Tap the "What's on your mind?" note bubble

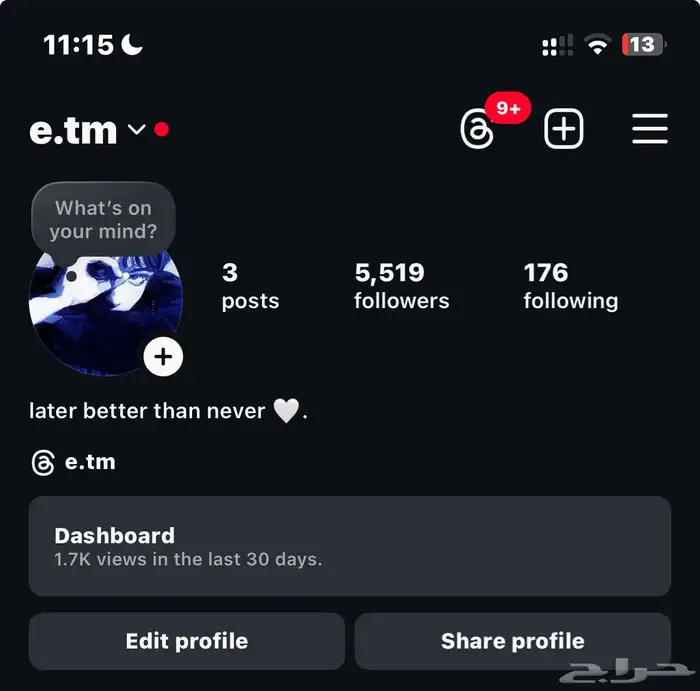(103, 220)
